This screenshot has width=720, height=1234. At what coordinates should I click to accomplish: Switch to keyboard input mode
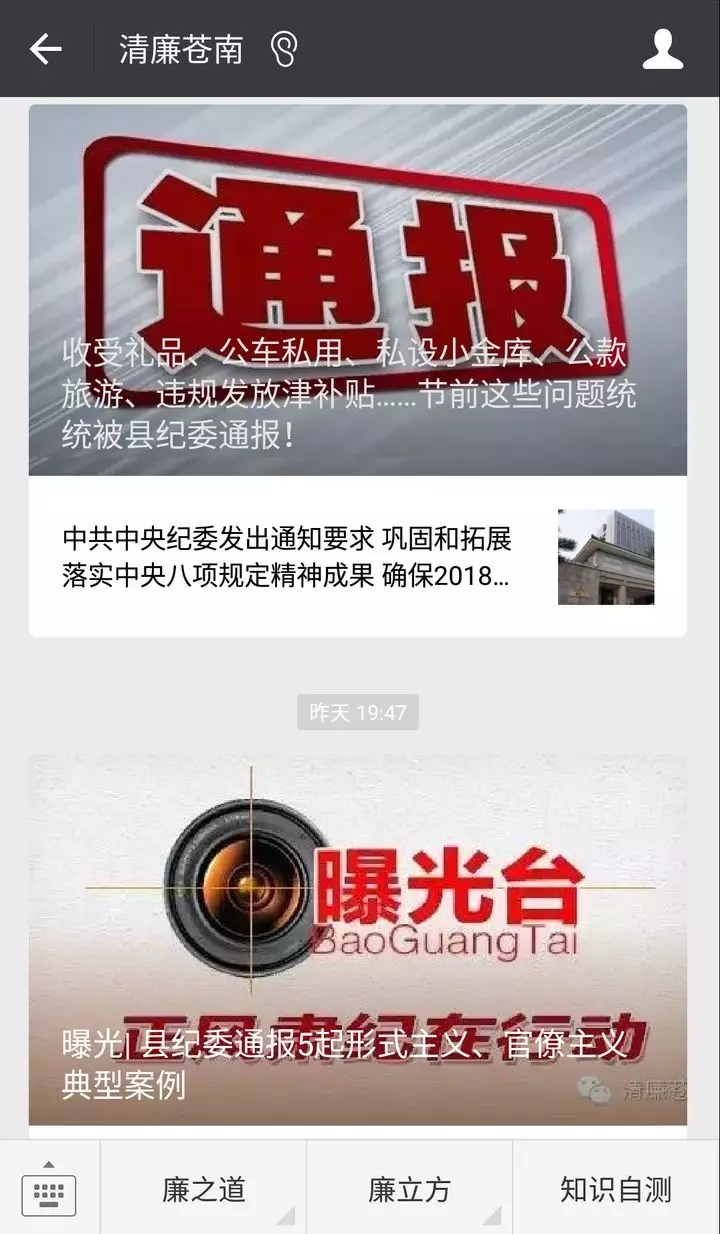coord(49,1189)
